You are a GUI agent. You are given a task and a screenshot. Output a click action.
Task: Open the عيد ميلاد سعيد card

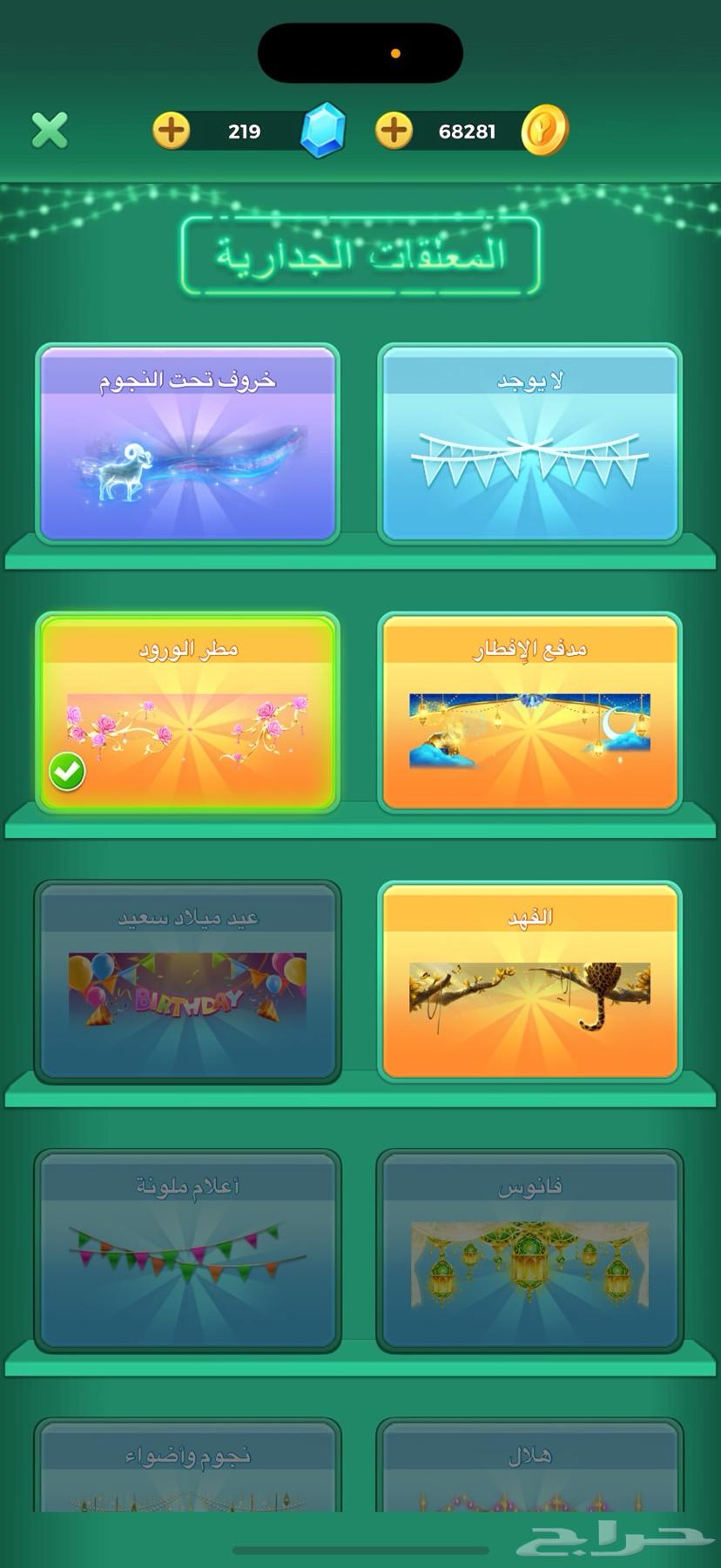pos(187,982)
